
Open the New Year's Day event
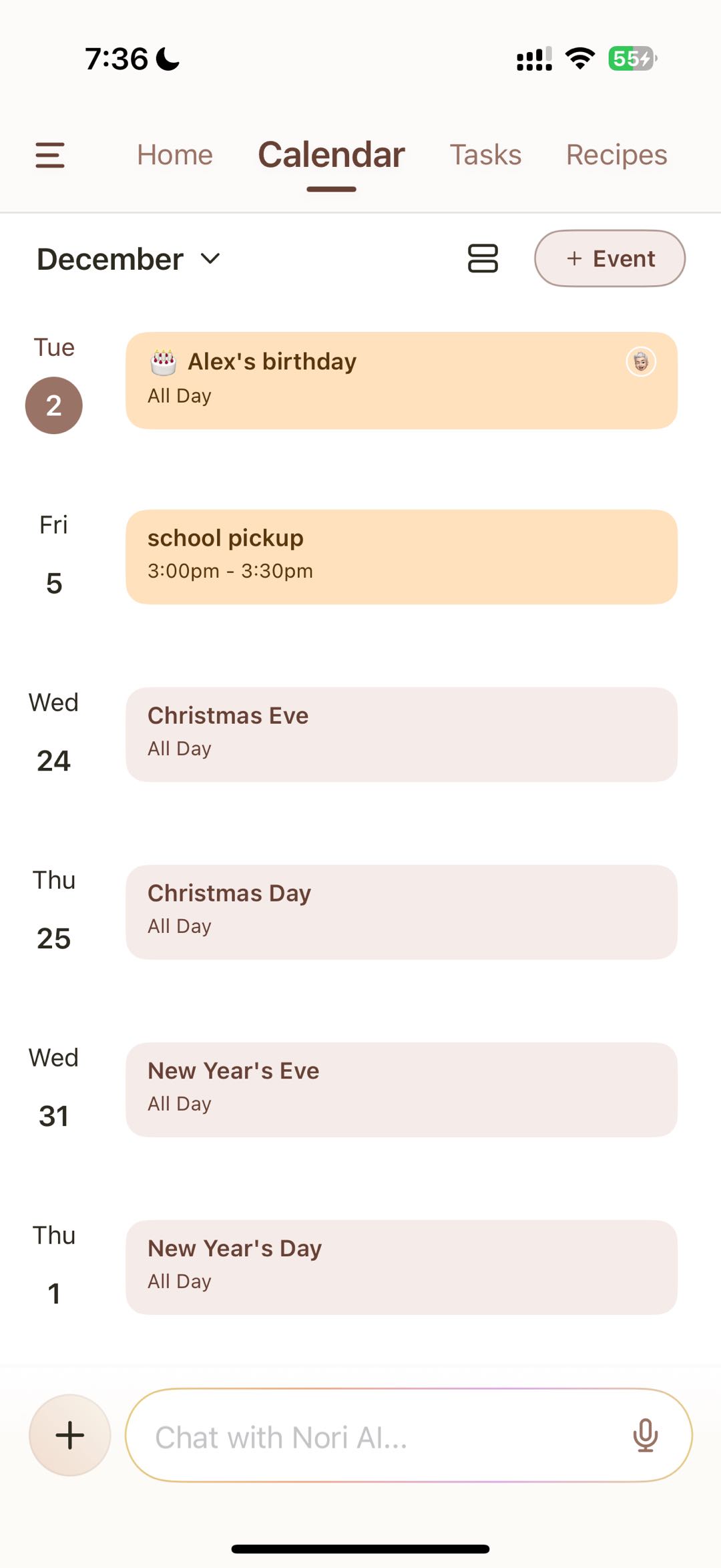pos(401,1267)
